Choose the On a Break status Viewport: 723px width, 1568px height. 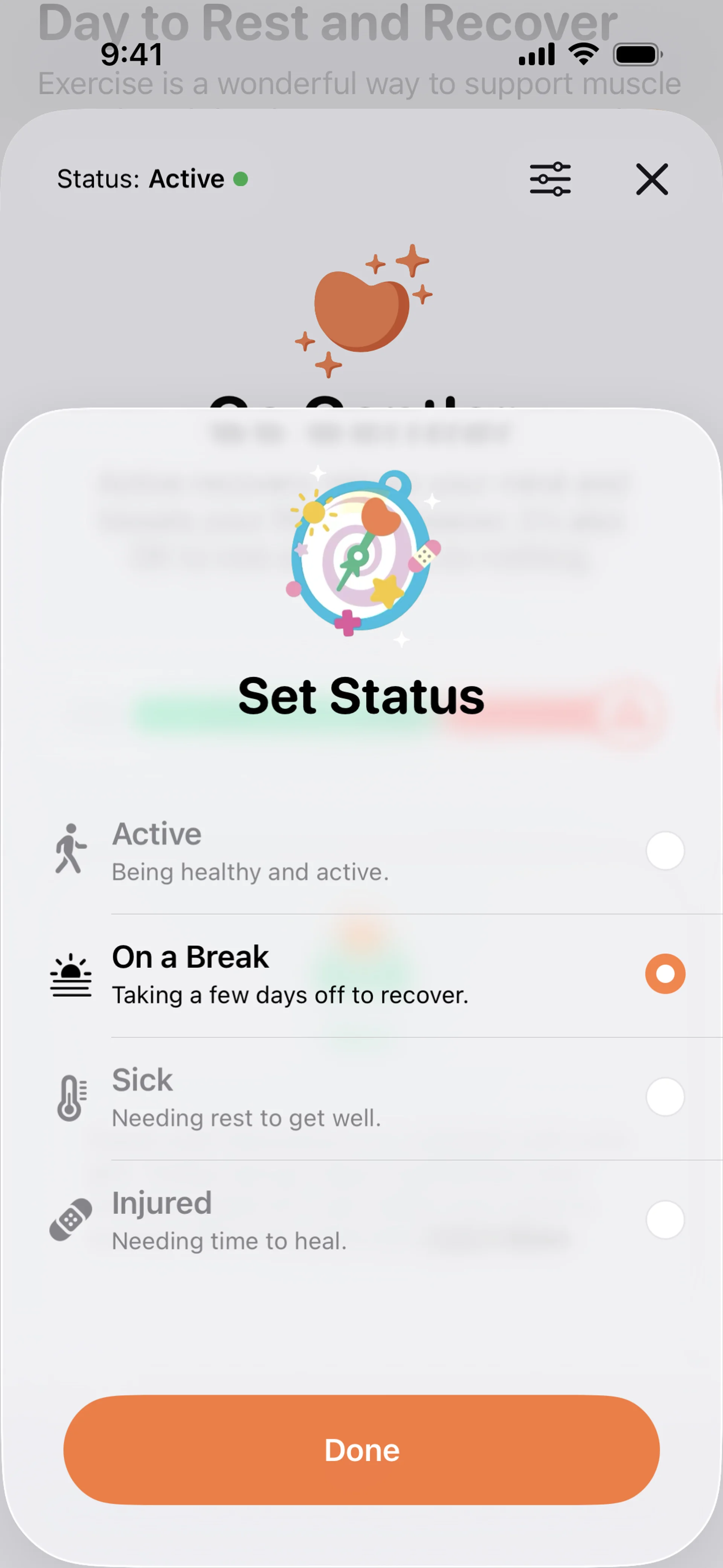(x=665, y=973)
